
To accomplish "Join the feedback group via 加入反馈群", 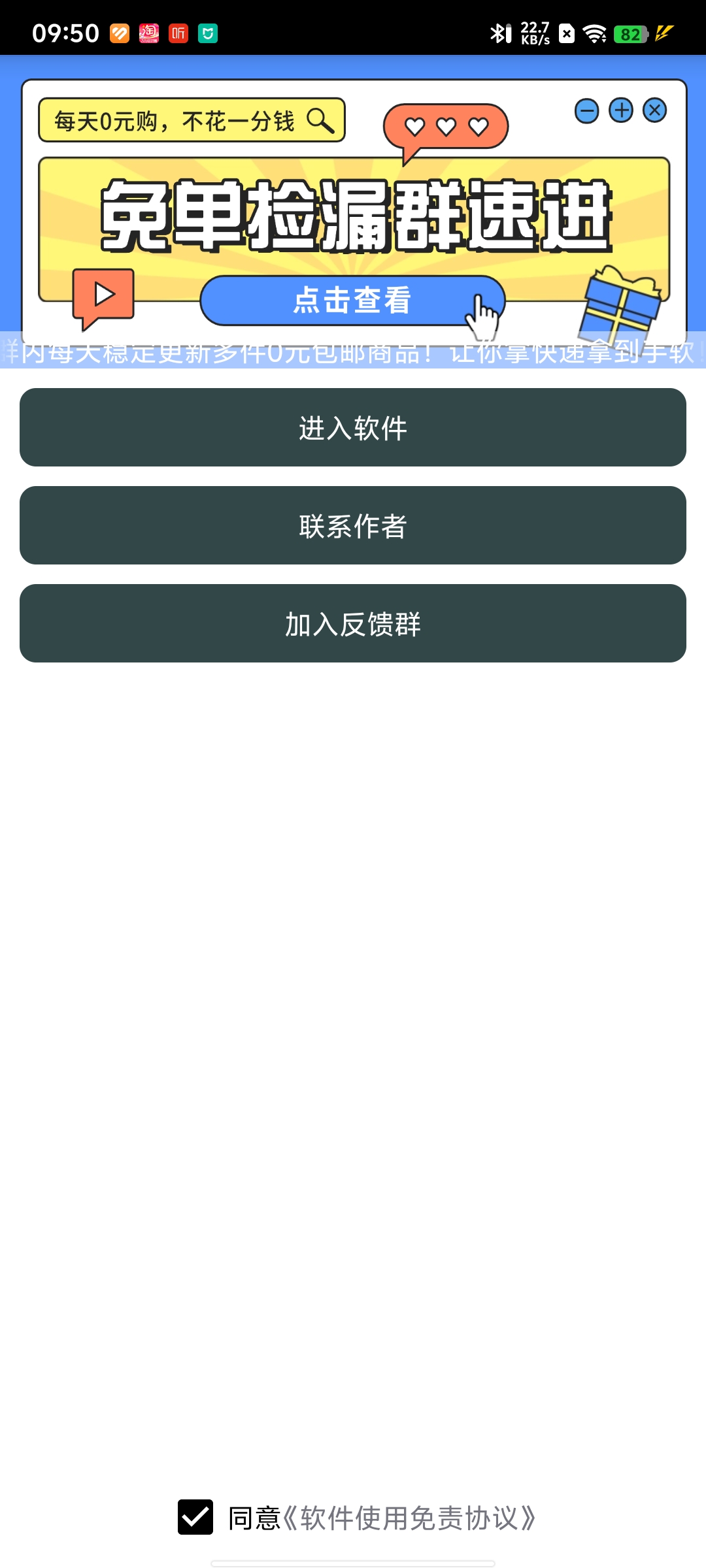I will pos(353,623).
